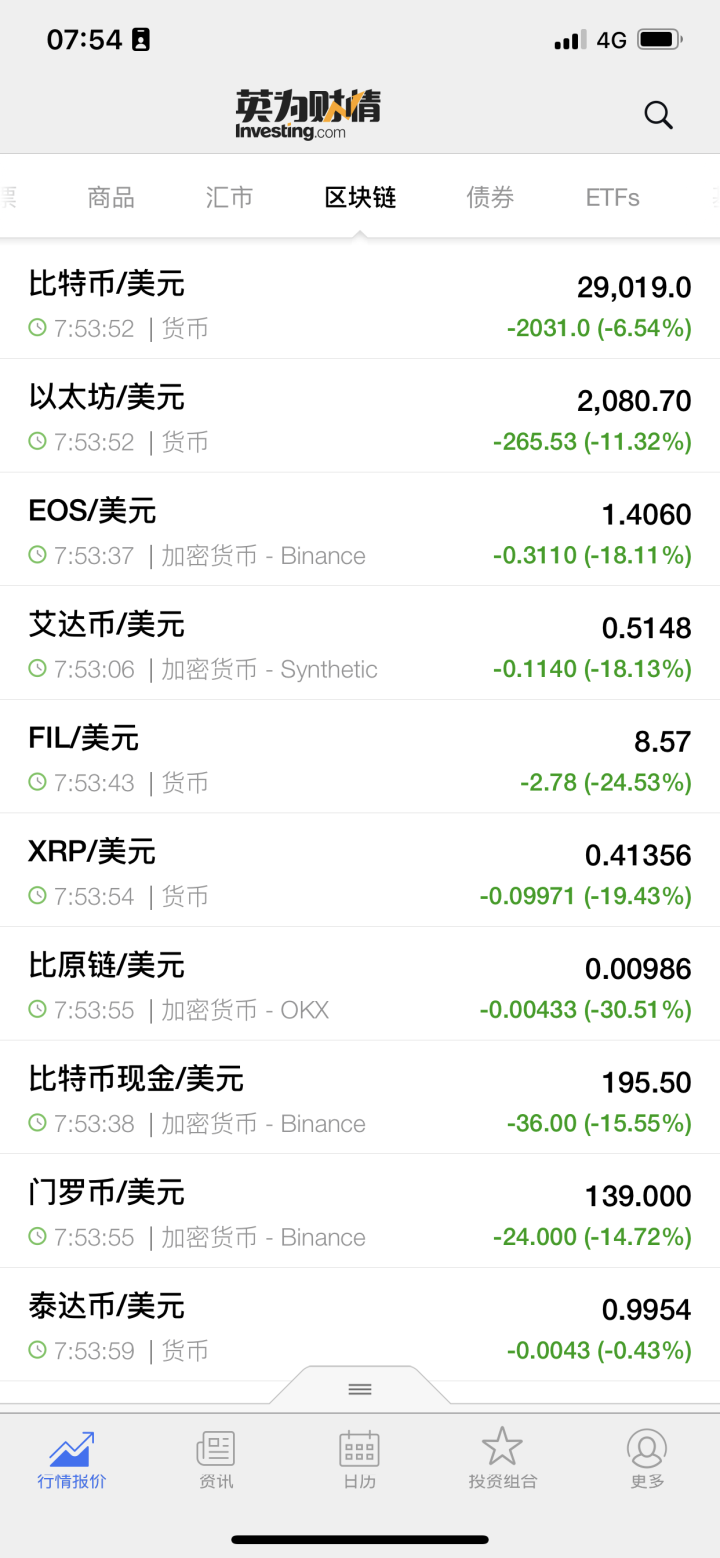
Task: Open 以太坊/美元 quote details
Action: (360, 417)
